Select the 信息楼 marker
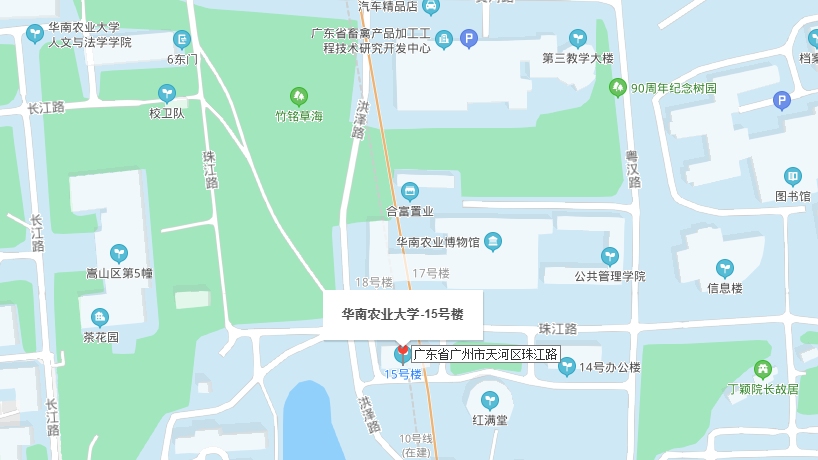818x460 pixels. pos(724,268)
